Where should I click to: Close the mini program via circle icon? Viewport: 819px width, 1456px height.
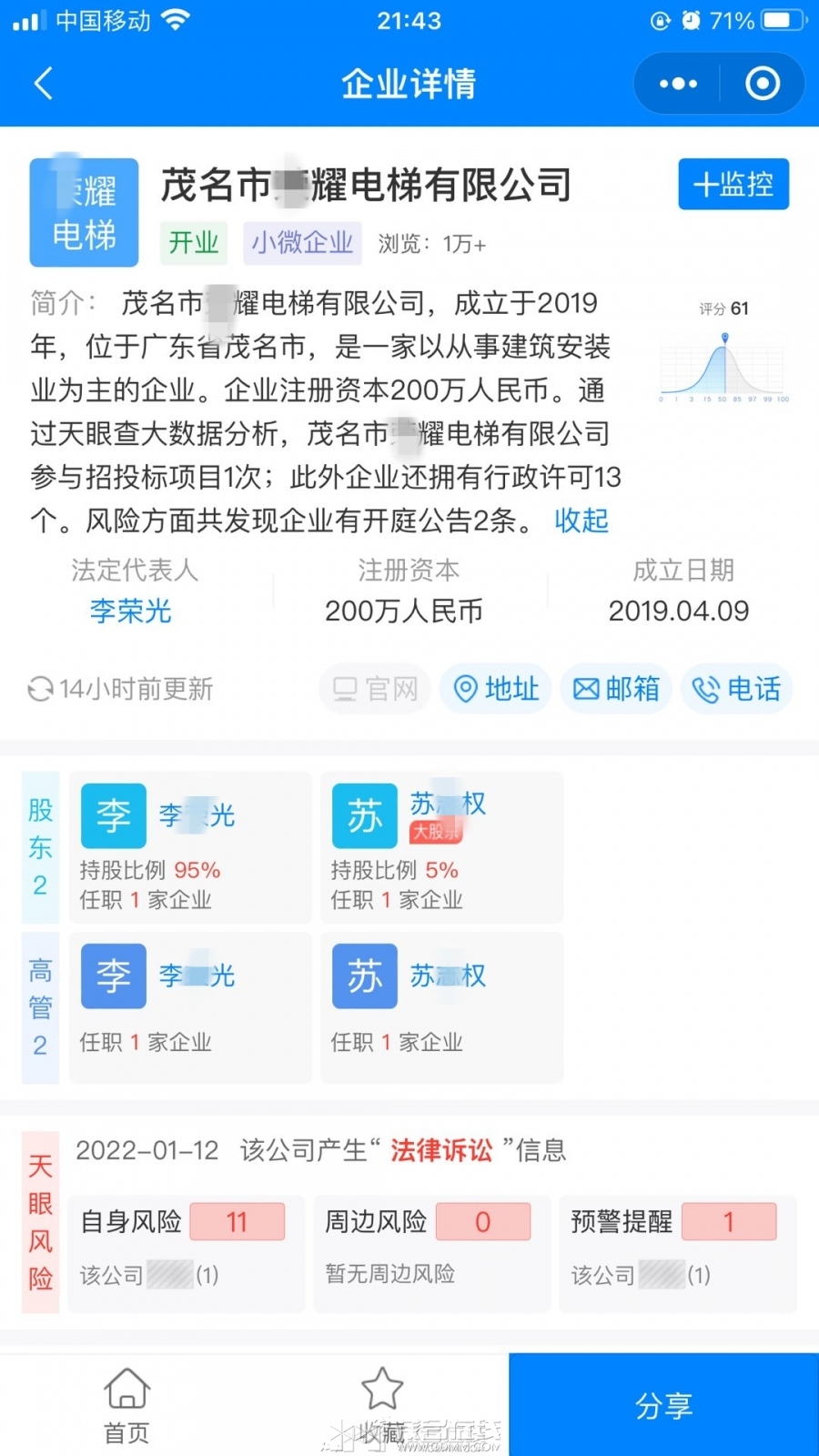tap(762, 84)
